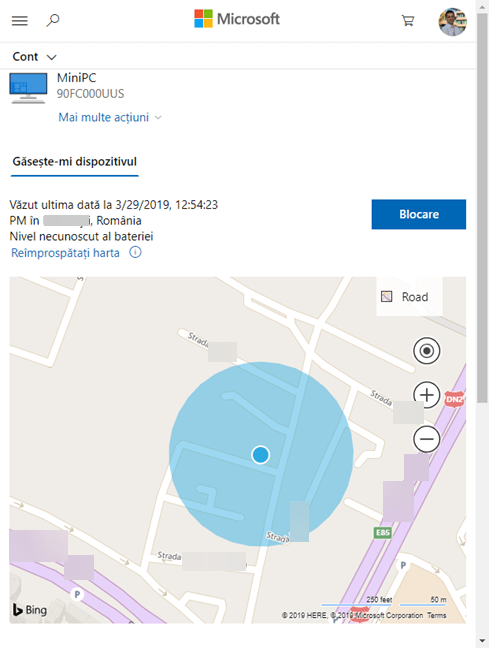Viewport: 489px width, 648px height.
Task: Expand Mai multe acțiuni
Action: pyautogui.click(x=110, y=117)
